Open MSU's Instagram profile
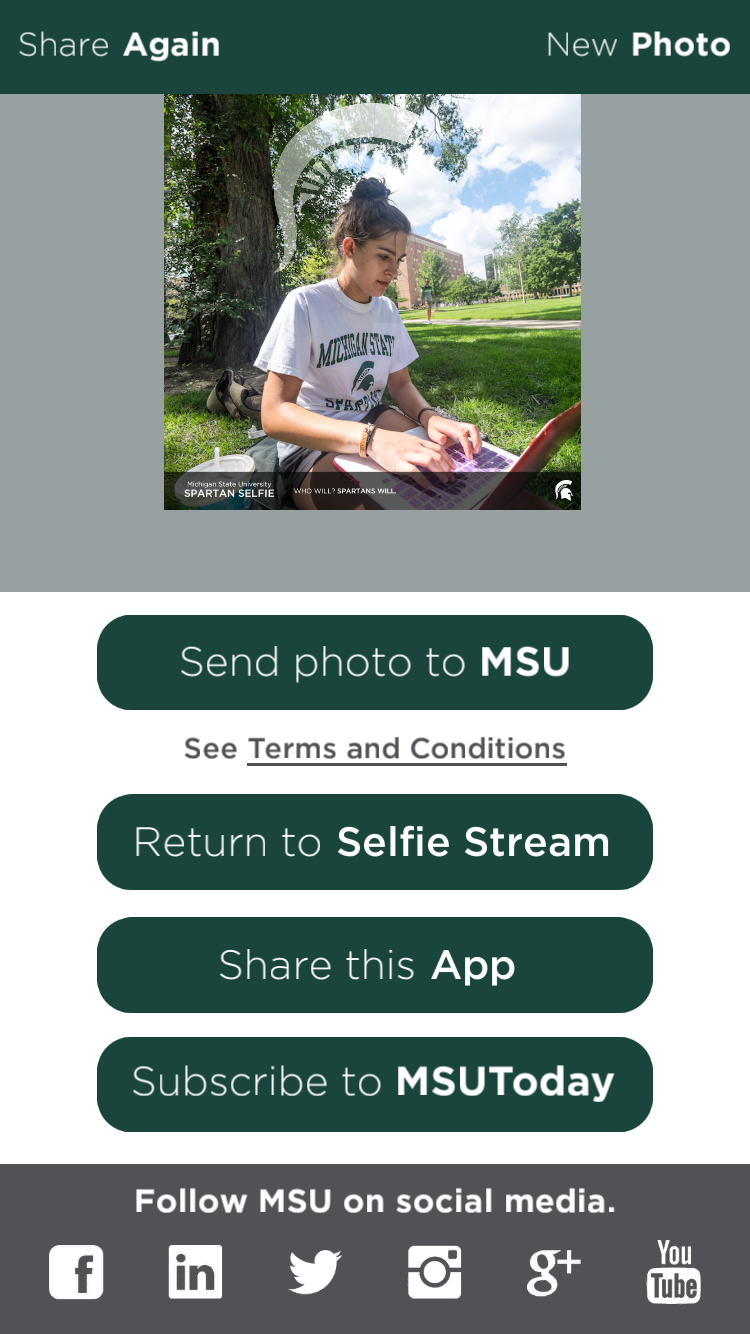This screenshot has height=1334, width=750. pyautogui.click(x=435, y=1272)
